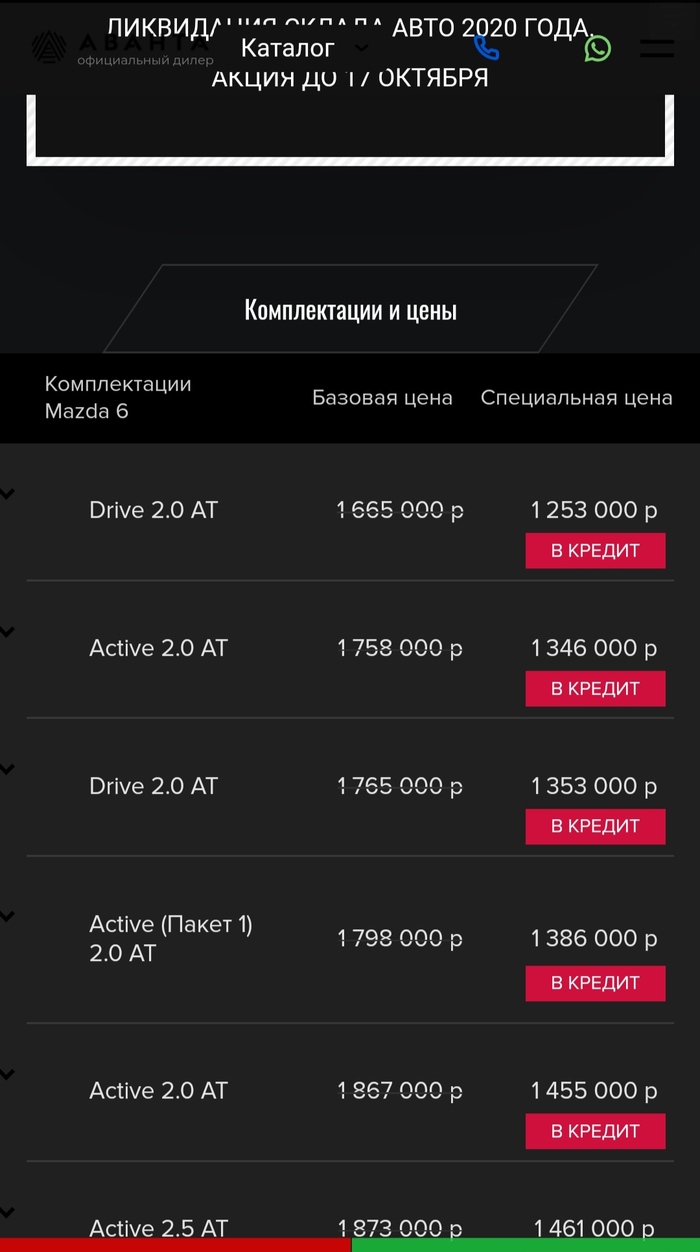Choose В КРЕДИТ for the 1 346 000 р offer
Screen dimensions: 700x1252
click(x=595, y=688)
